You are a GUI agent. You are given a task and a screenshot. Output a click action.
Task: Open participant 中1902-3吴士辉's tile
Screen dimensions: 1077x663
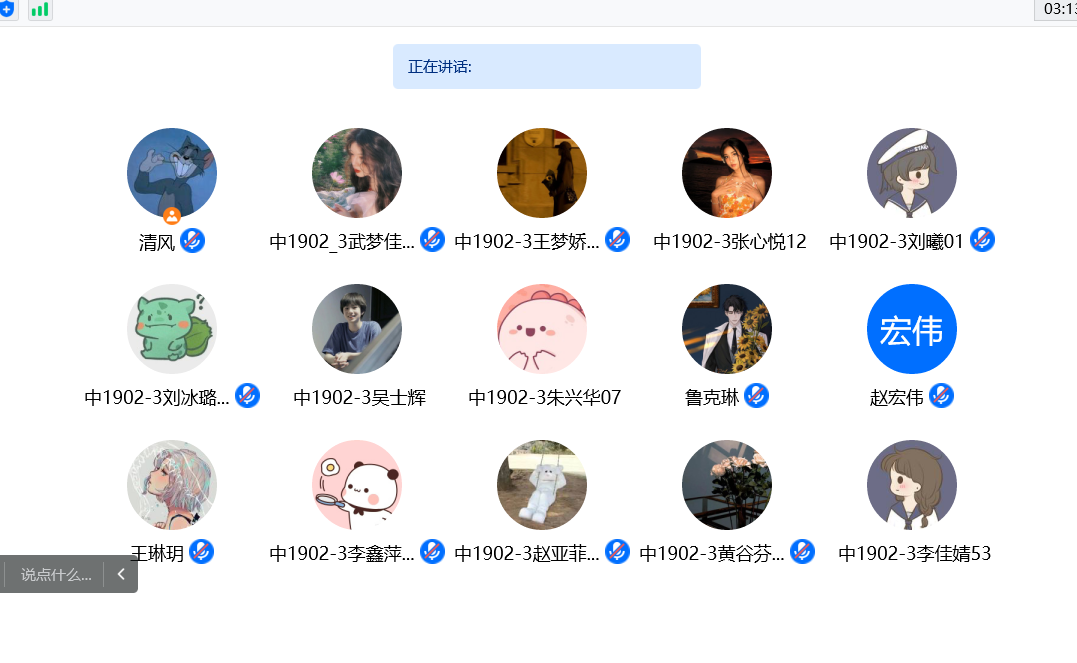[x=357, y=329]
